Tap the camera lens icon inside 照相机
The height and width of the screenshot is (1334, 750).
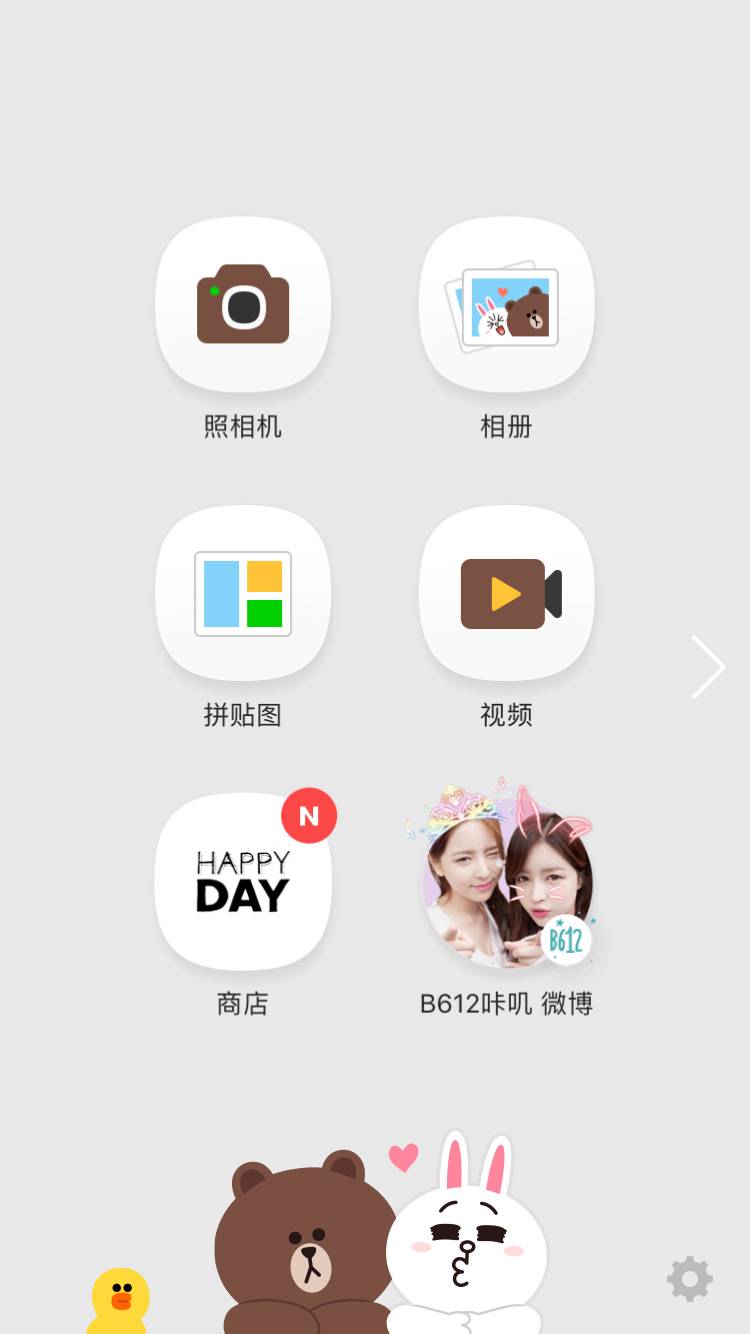(x=243, y=308)
